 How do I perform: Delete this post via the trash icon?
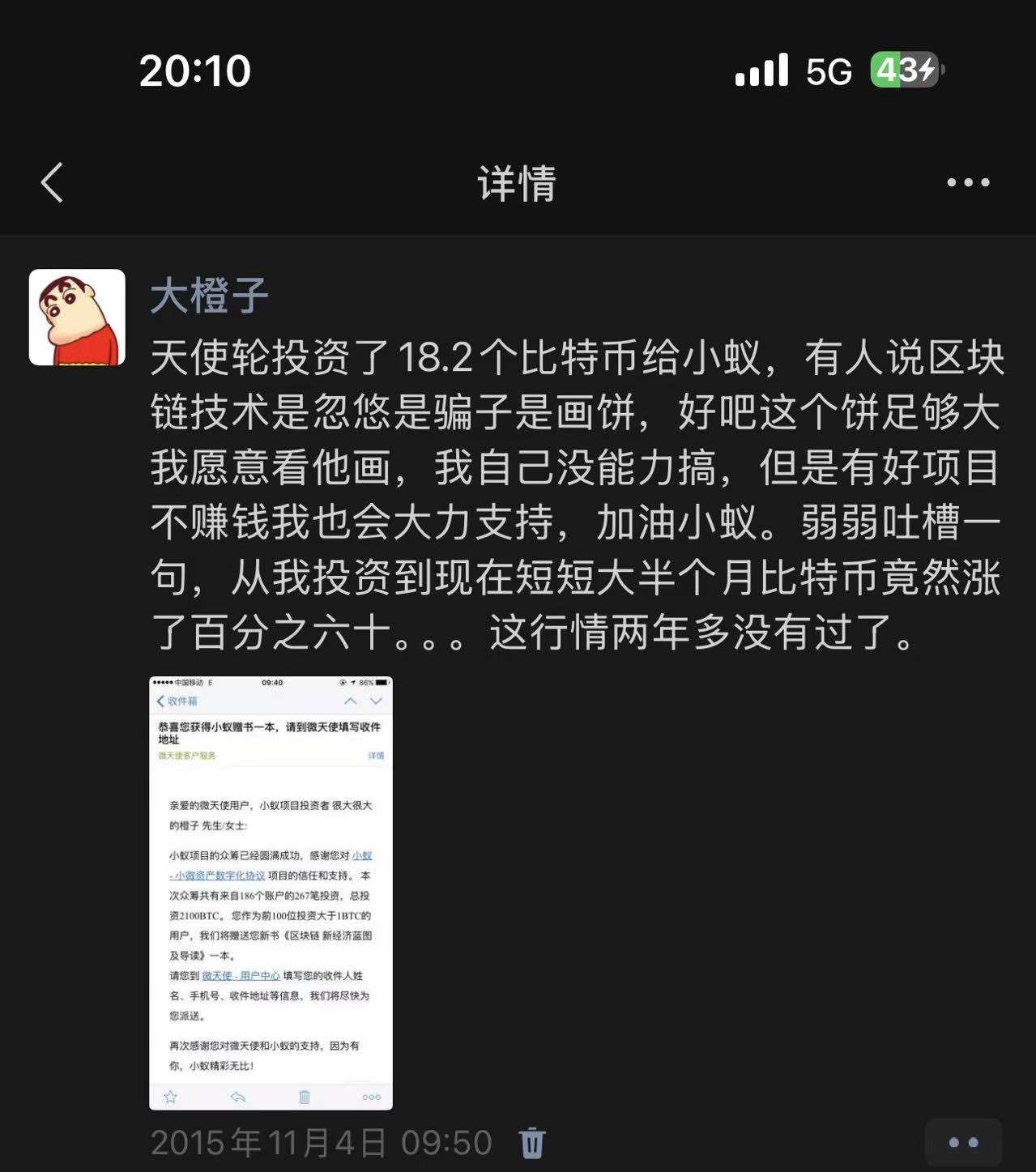click(x=532, y=1143)
